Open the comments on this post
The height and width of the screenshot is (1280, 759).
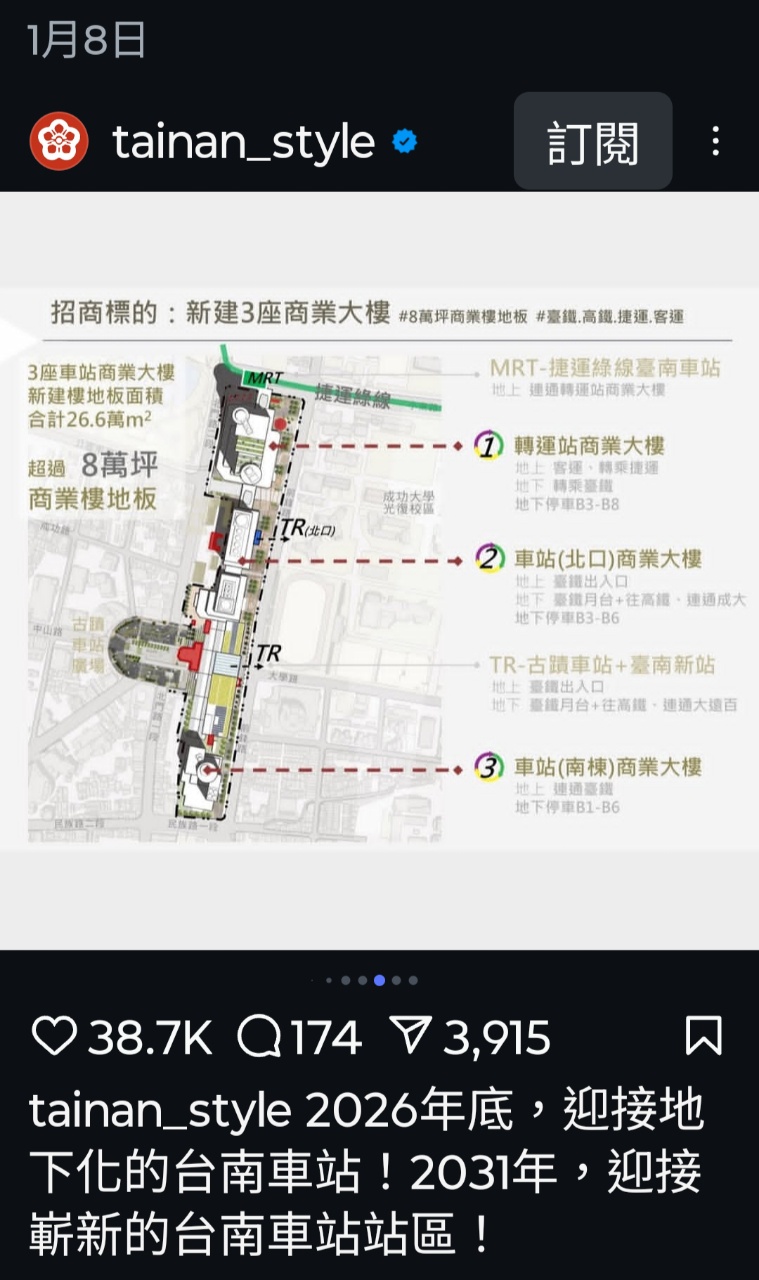click(x=260, y=1037)
